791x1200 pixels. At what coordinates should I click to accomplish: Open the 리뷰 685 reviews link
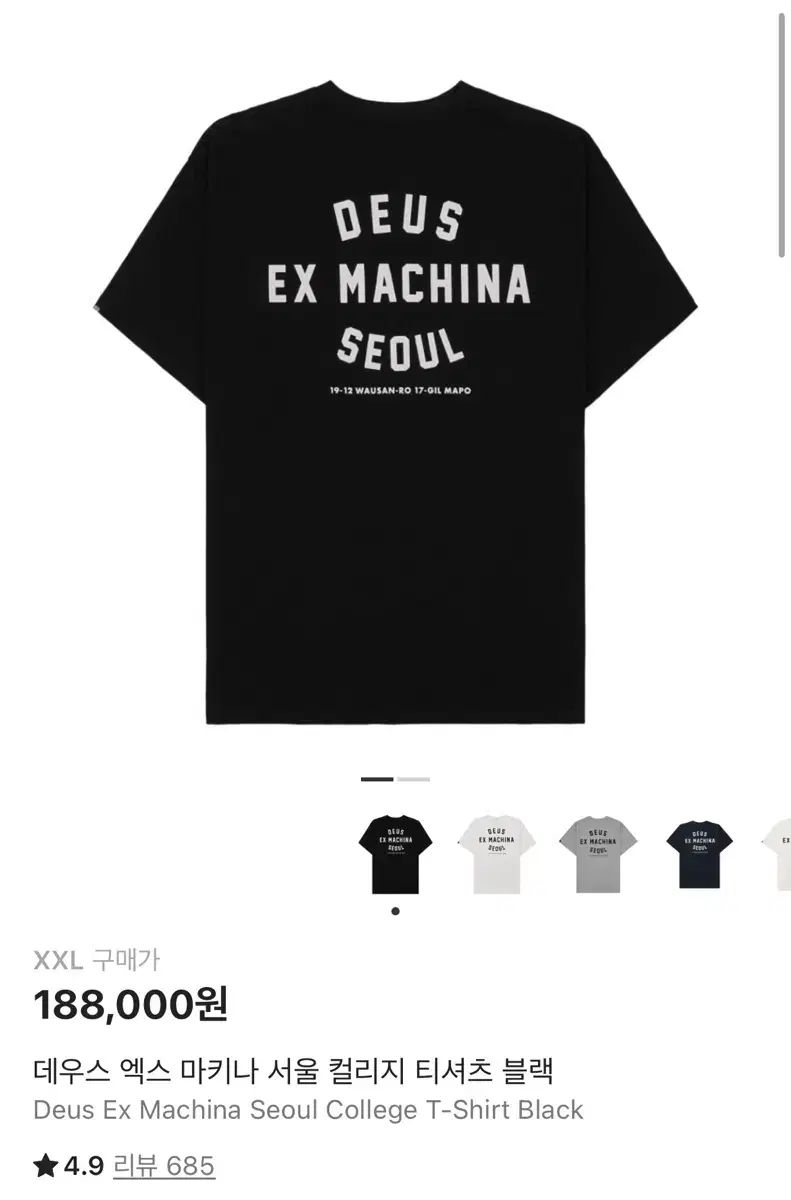tap(162, 1164)
